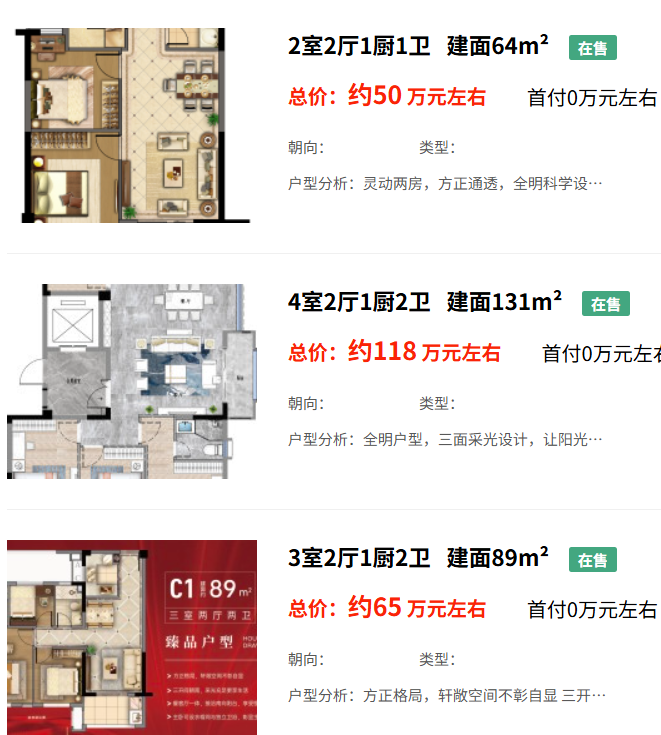View the 4室2厅1厨2卫 131m² floor plan listing

pyautogui.click(x=424, y=302)
